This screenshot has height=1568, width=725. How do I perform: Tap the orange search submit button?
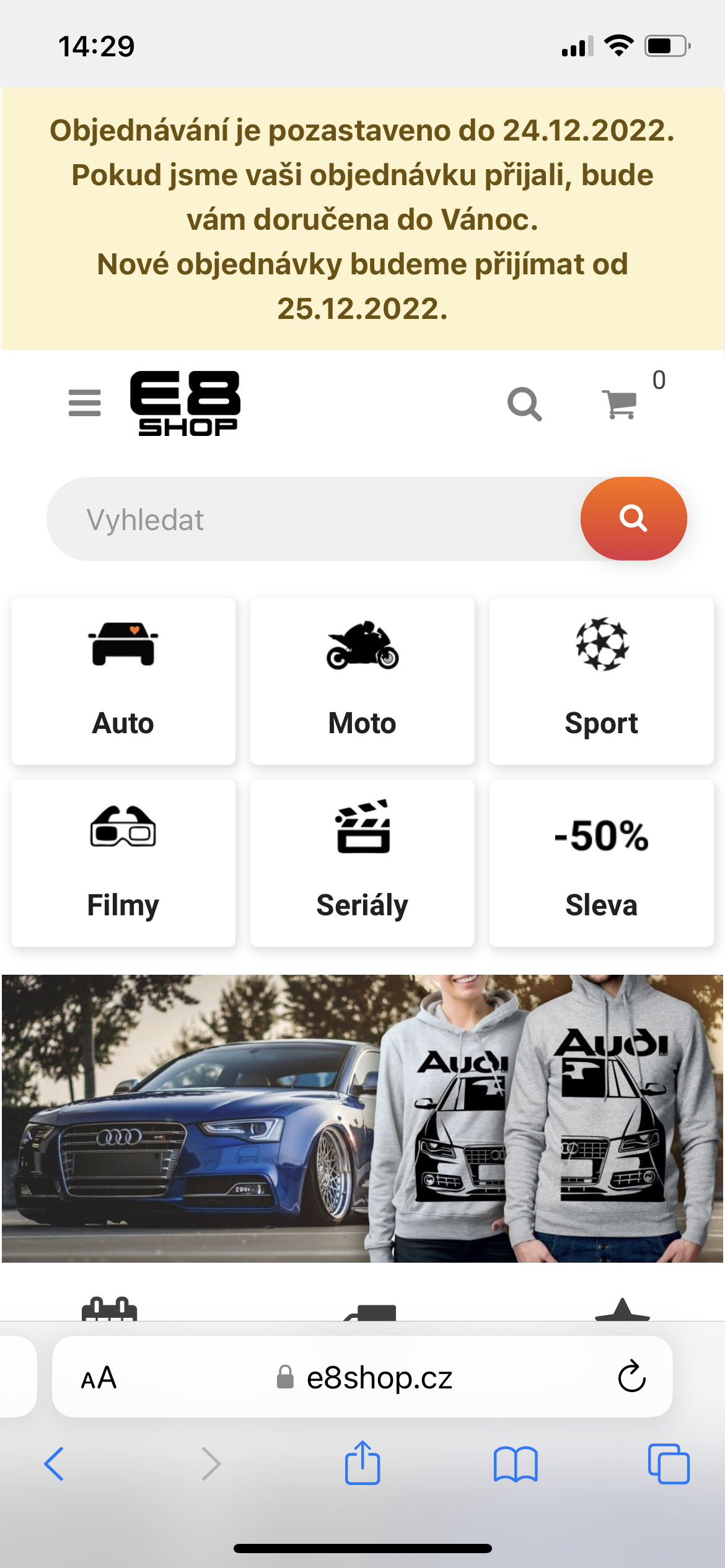(633, 518)
